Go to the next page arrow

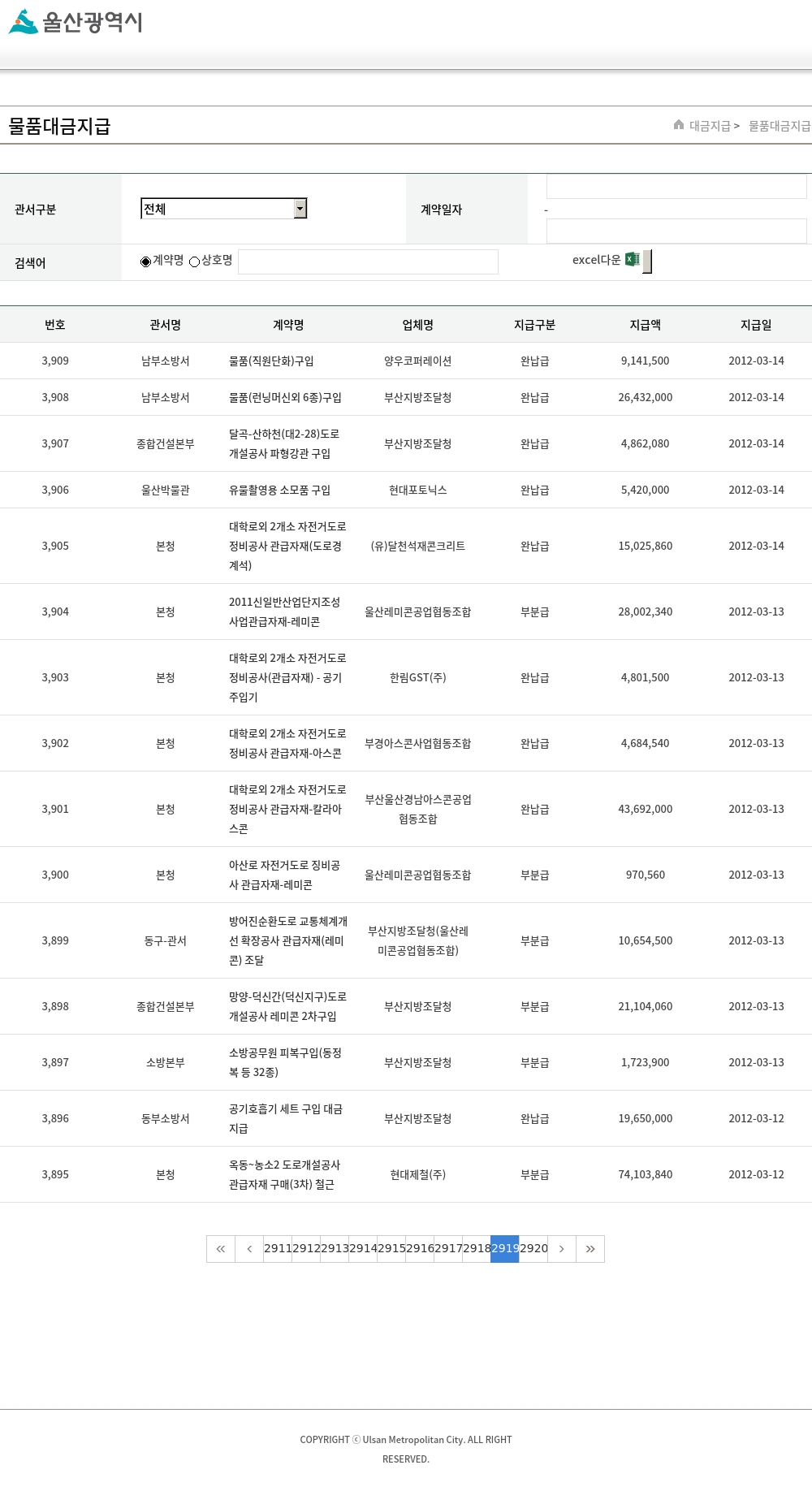pyautogui.click(x=562, y=1249)
